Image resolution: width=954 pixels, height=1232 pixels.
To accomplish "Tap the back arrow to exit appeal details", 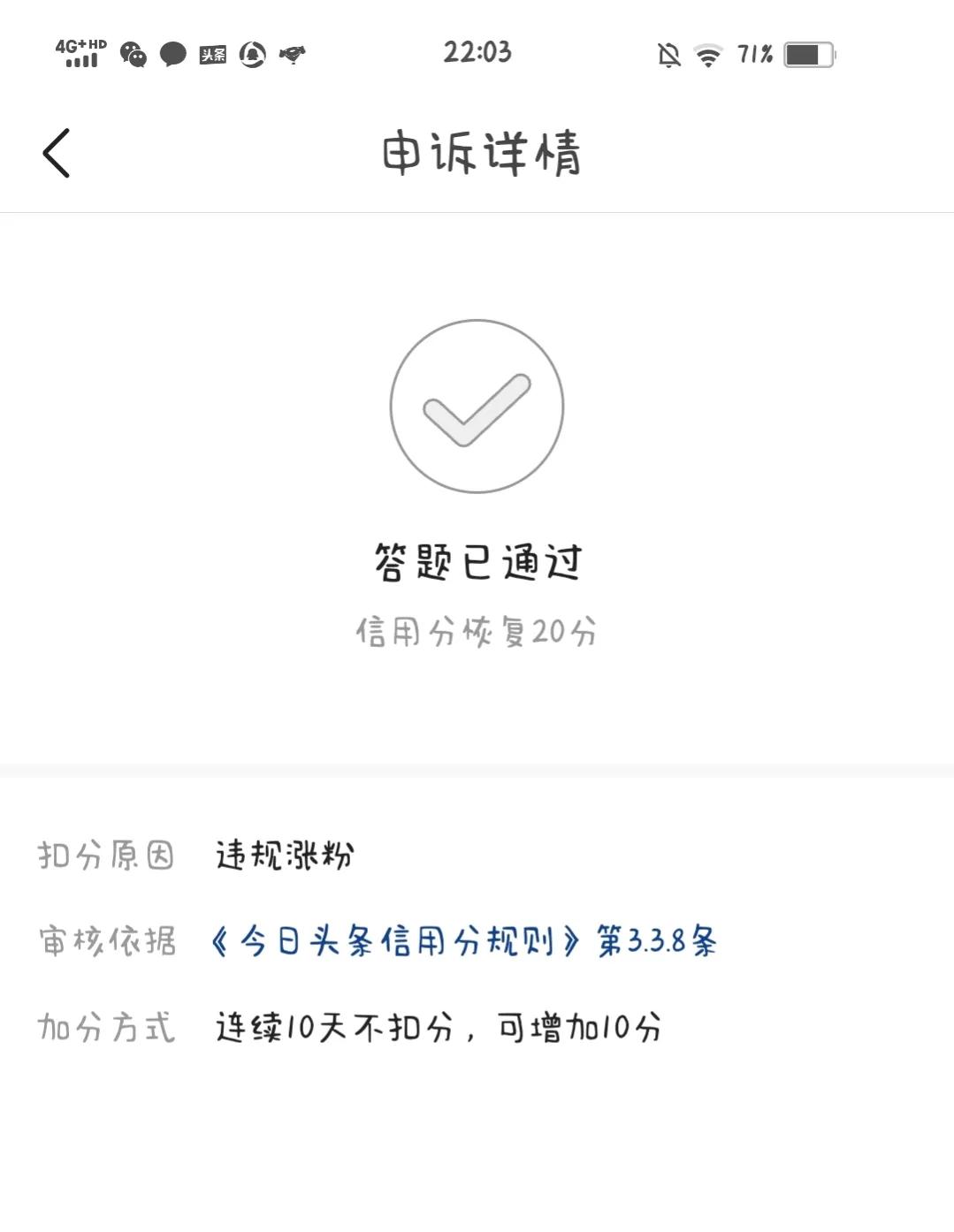I will pyautogui.click(x=57, y=152).
